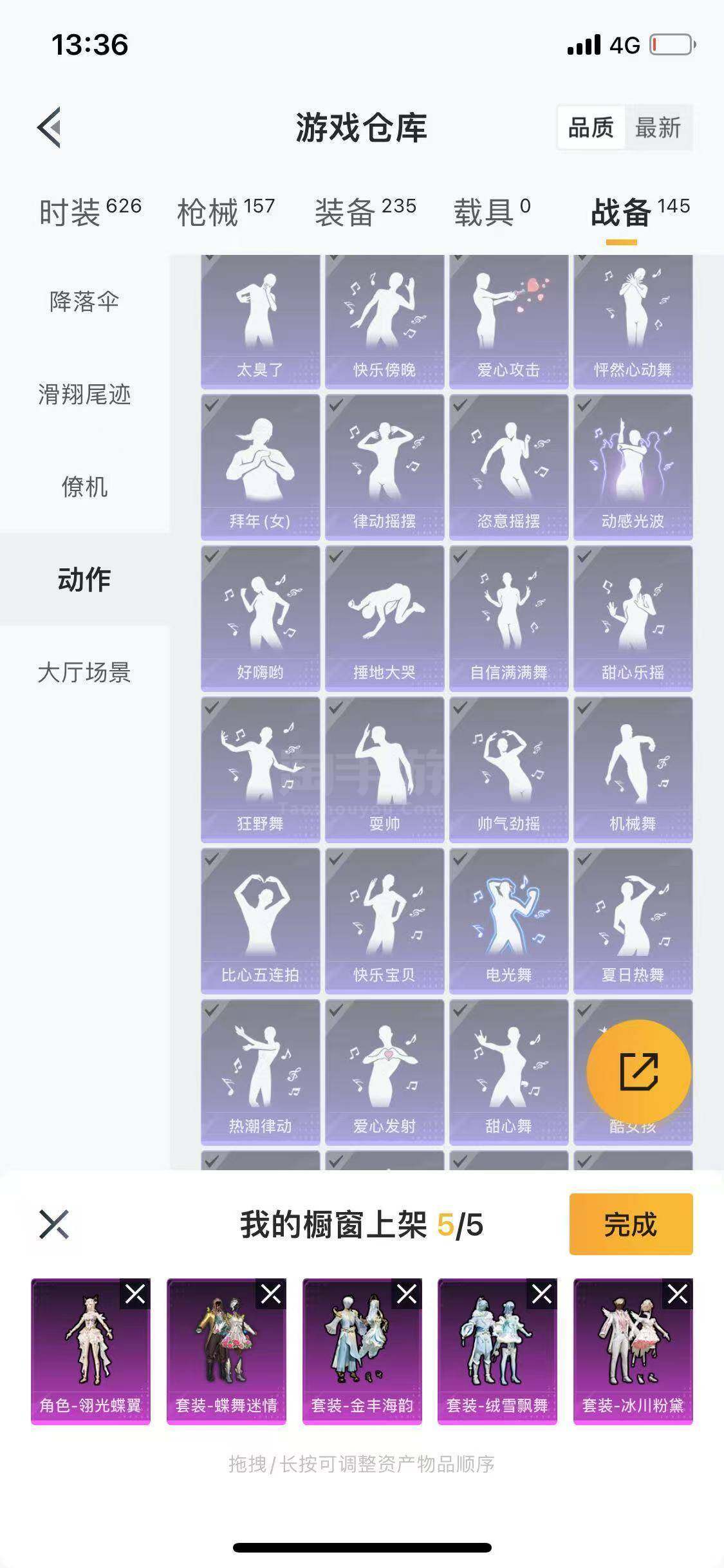This screenshot has height=1568, width=724.
Task: Select the 电光舞 emote tile
Action: (x=508, y=920)
